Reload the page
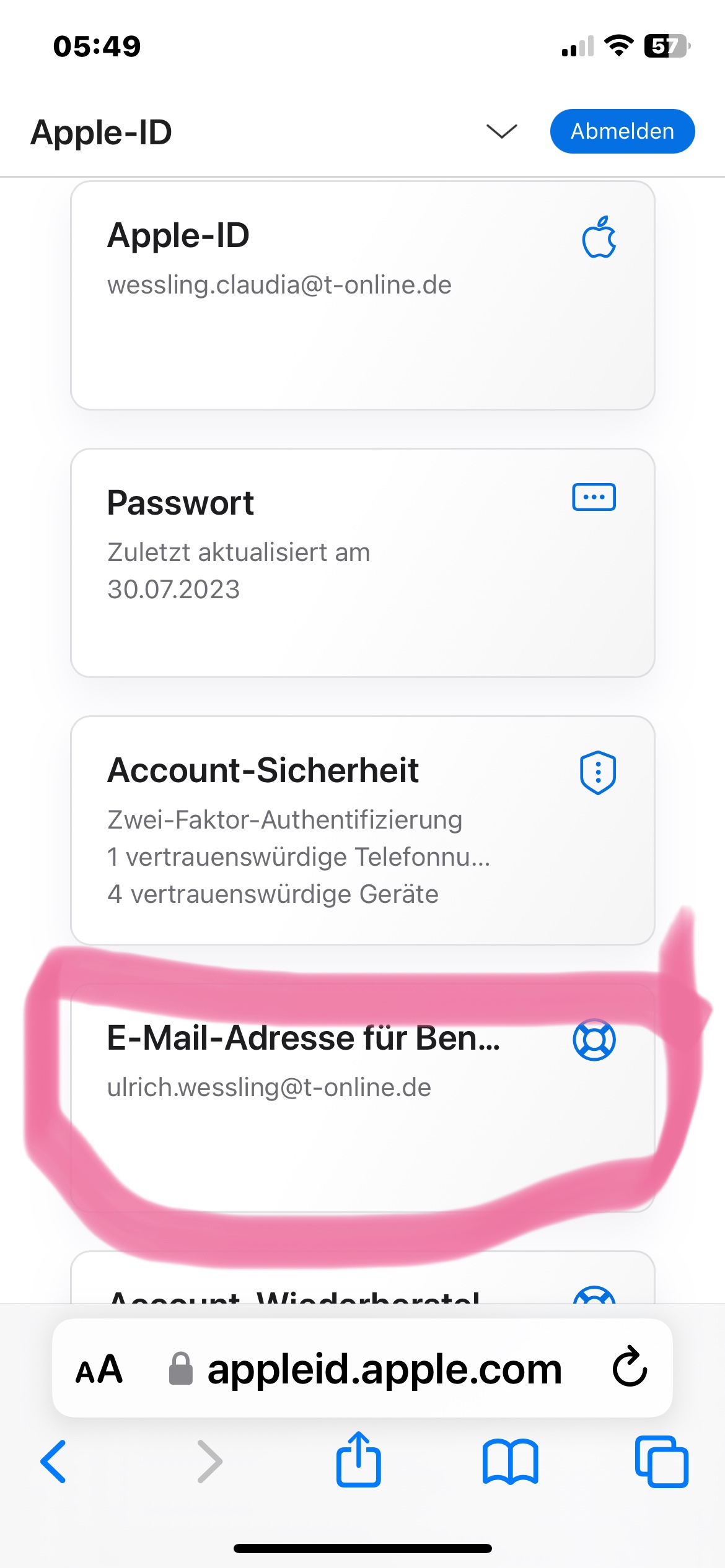 630,1368
